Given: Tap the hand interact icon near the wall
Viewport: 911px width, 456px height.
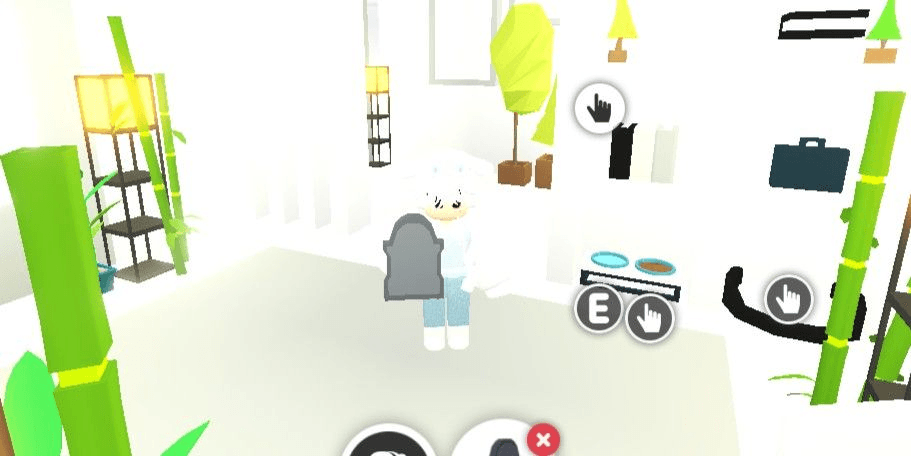Looking at the screenshot, I should point(599,106).
